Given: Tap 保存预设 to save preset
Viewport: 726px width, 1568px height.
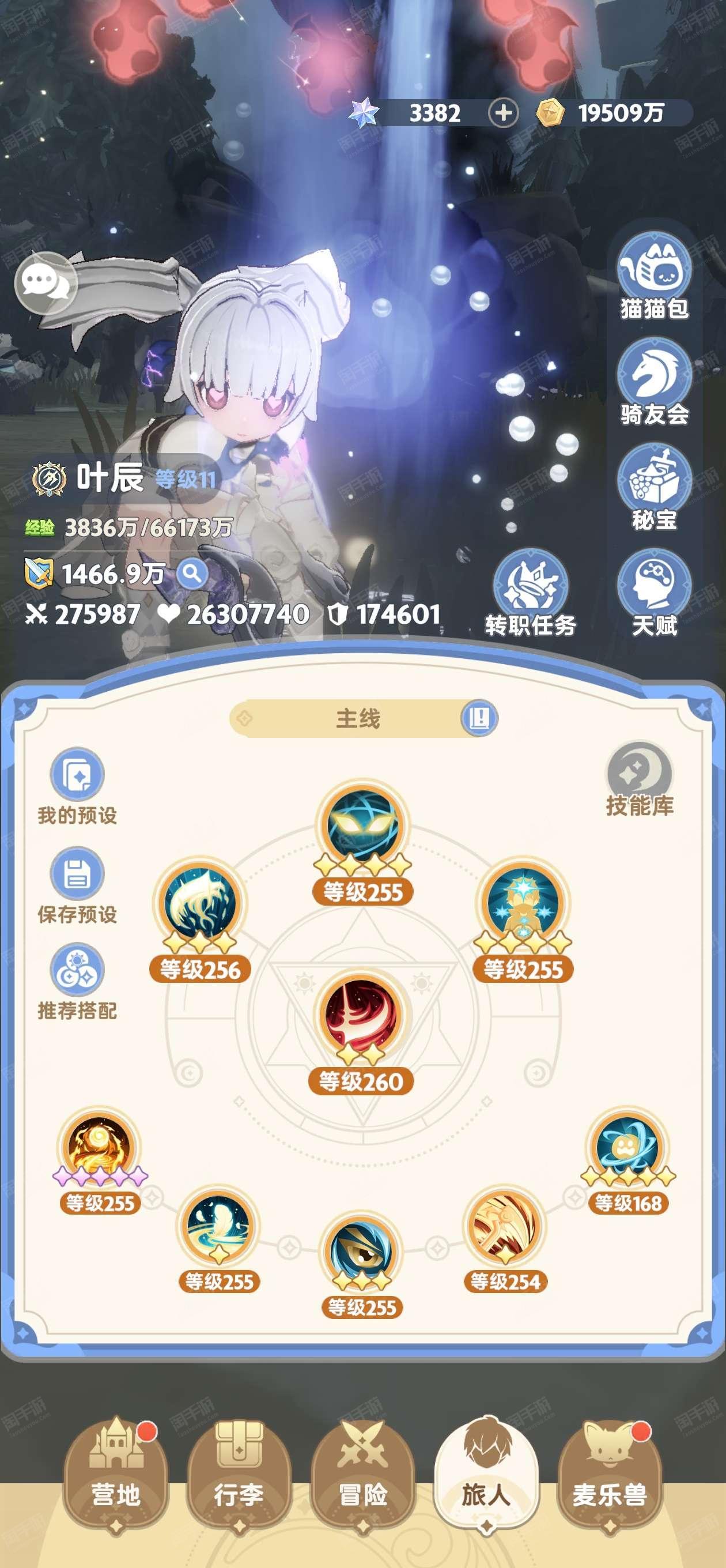Looking at the screenshot, I should coord(77,885).
